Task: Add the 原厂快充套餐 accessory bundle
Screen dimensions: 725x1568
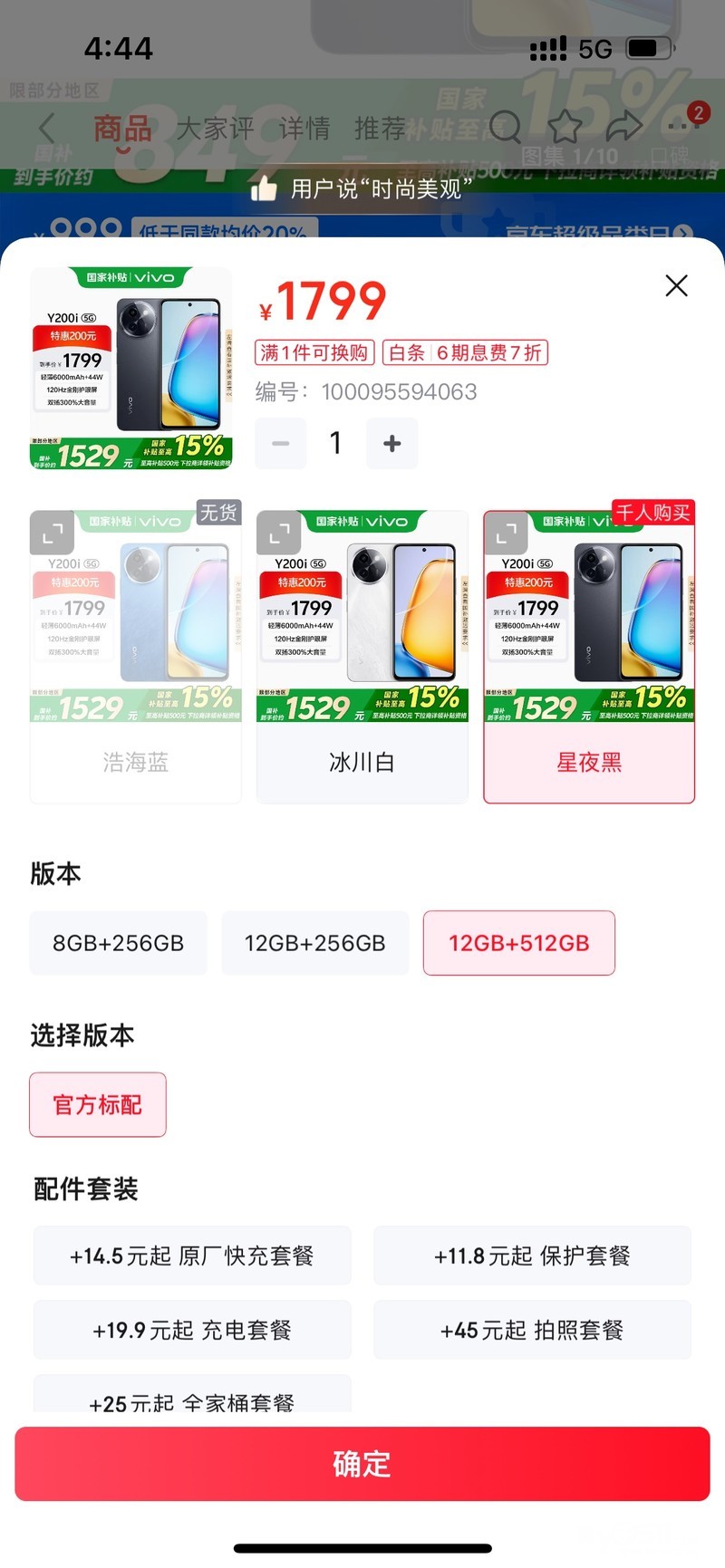Action: click(x=192, y=1255)
